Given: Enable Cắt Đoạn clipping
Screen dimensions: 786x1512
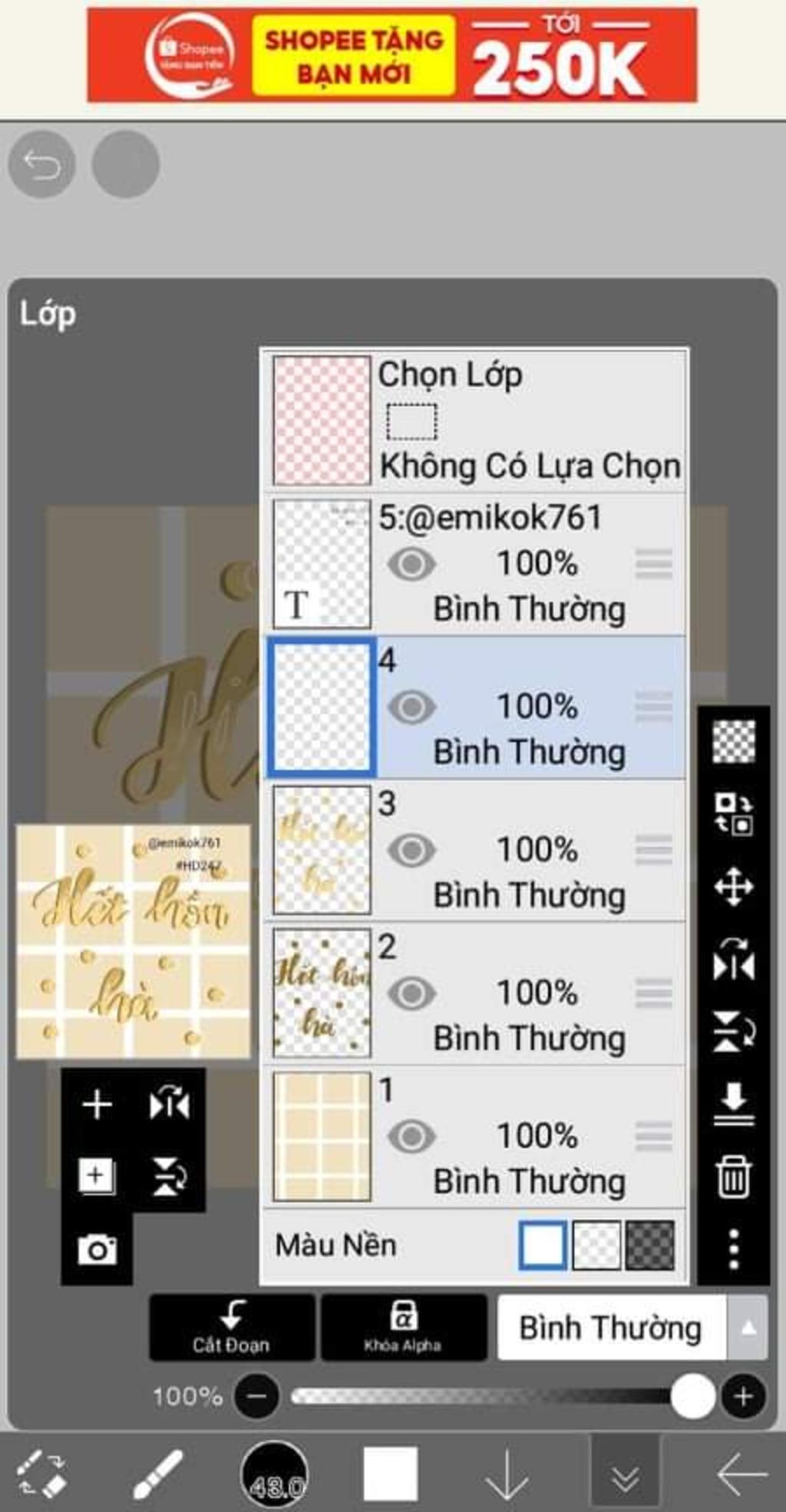Looking at the screenshot, I should click(x=232, y=1327).
